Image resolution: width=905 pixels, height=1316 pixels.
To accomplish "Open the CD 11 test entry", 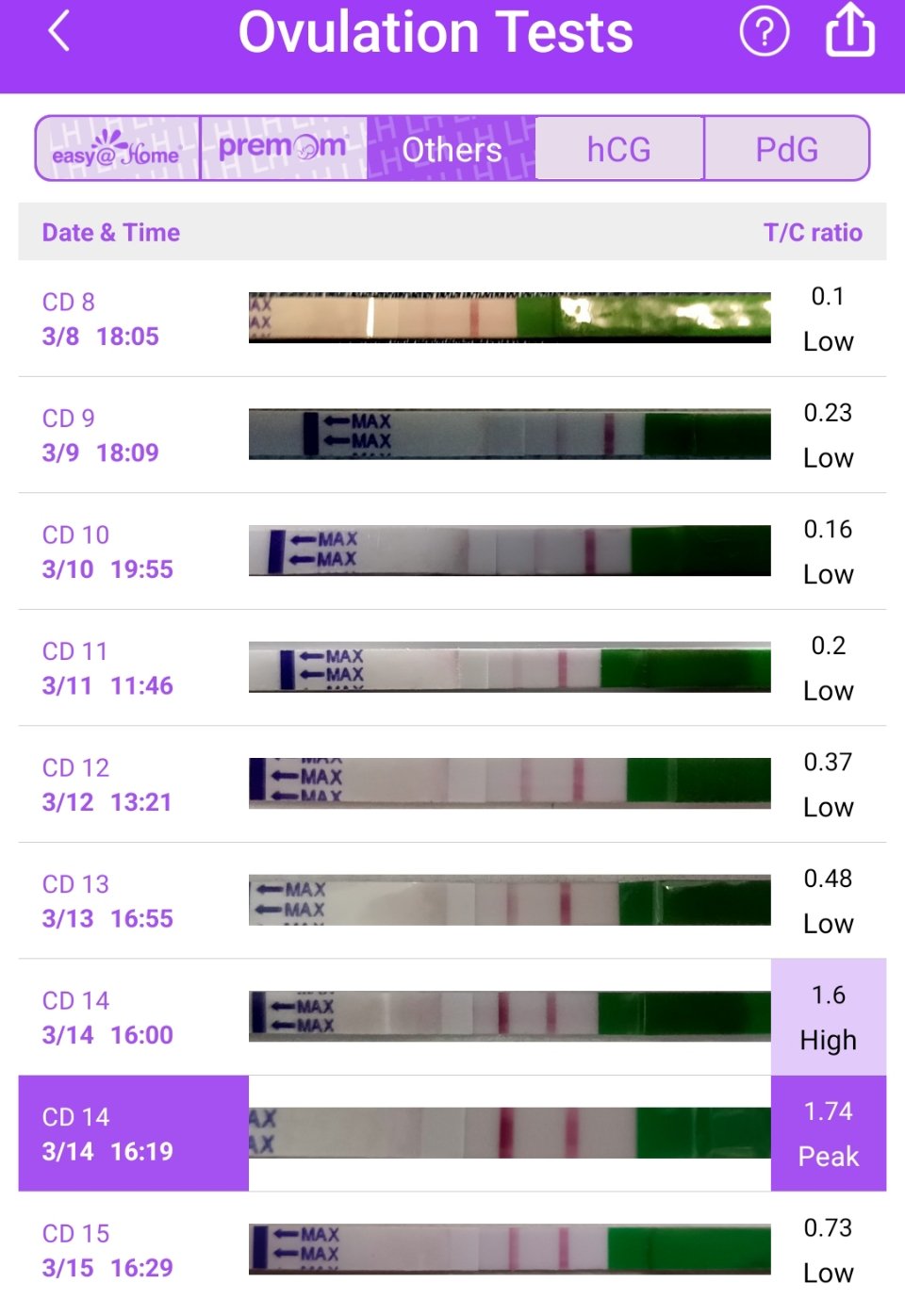I will 452,667.
